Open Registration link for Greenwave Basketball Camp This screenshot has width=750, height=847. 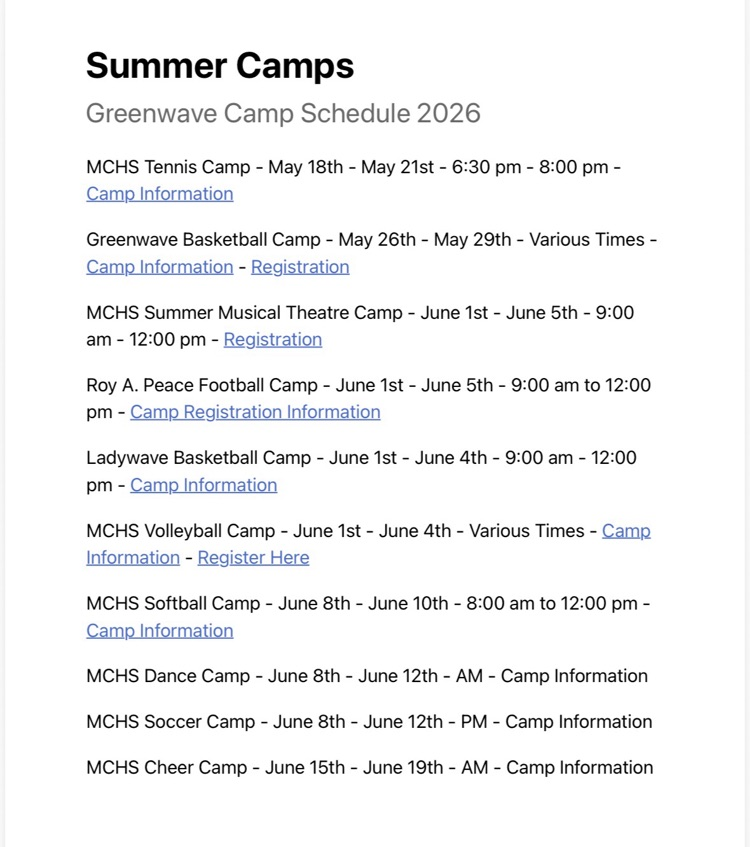pyautogui.click(x=299, y=267)
